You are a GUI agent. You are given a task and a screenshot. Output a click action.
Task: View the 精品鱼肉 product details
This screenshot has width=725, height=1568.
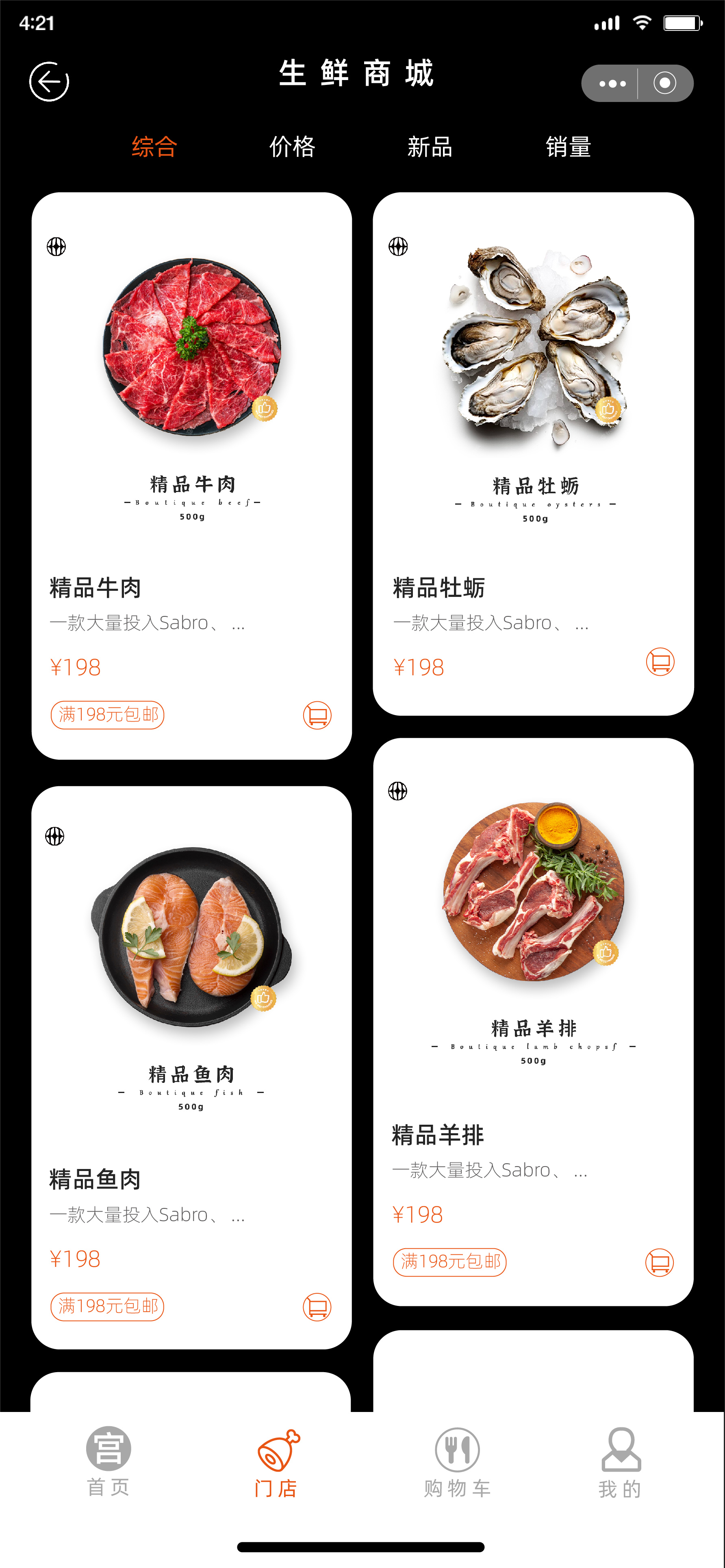point(192,1068)
